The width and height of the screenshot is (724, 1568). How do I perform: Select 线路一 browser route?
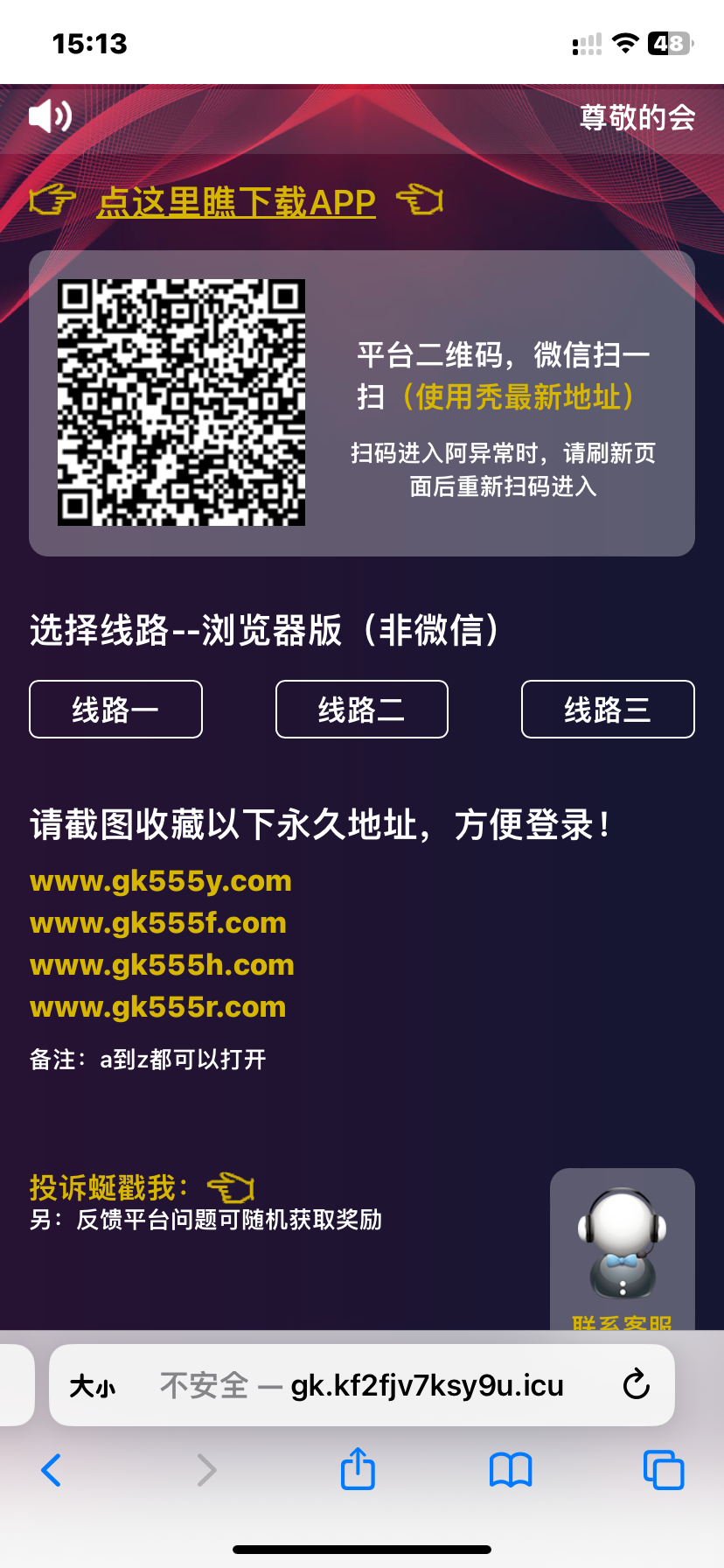click(x=115, y=709)
